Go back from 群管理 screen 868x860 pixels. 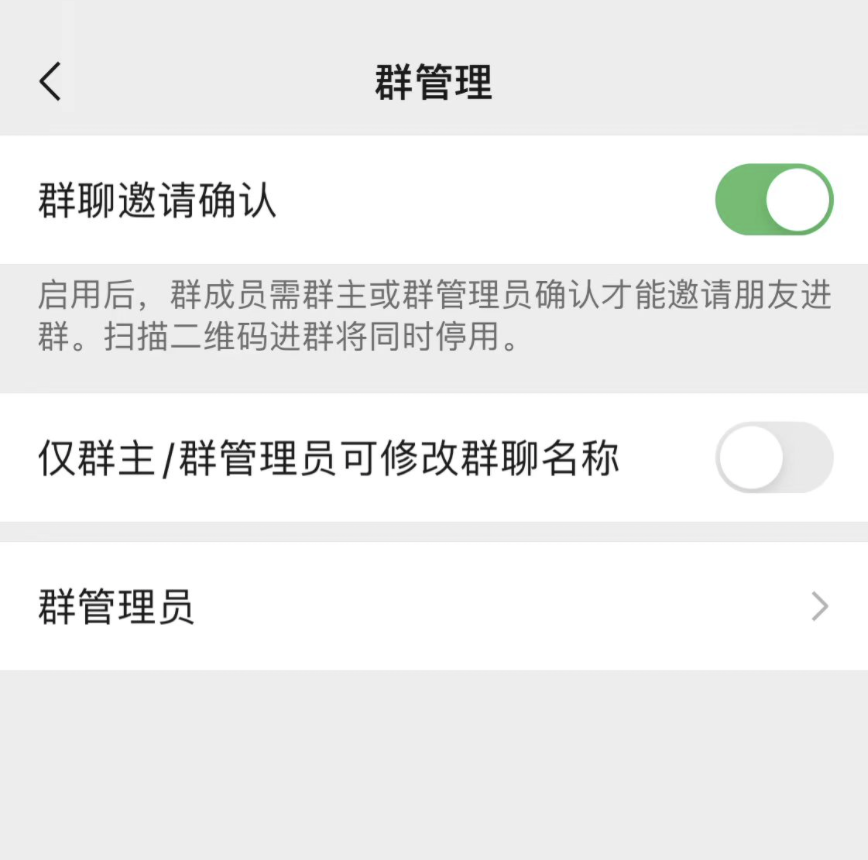[50, 81]
